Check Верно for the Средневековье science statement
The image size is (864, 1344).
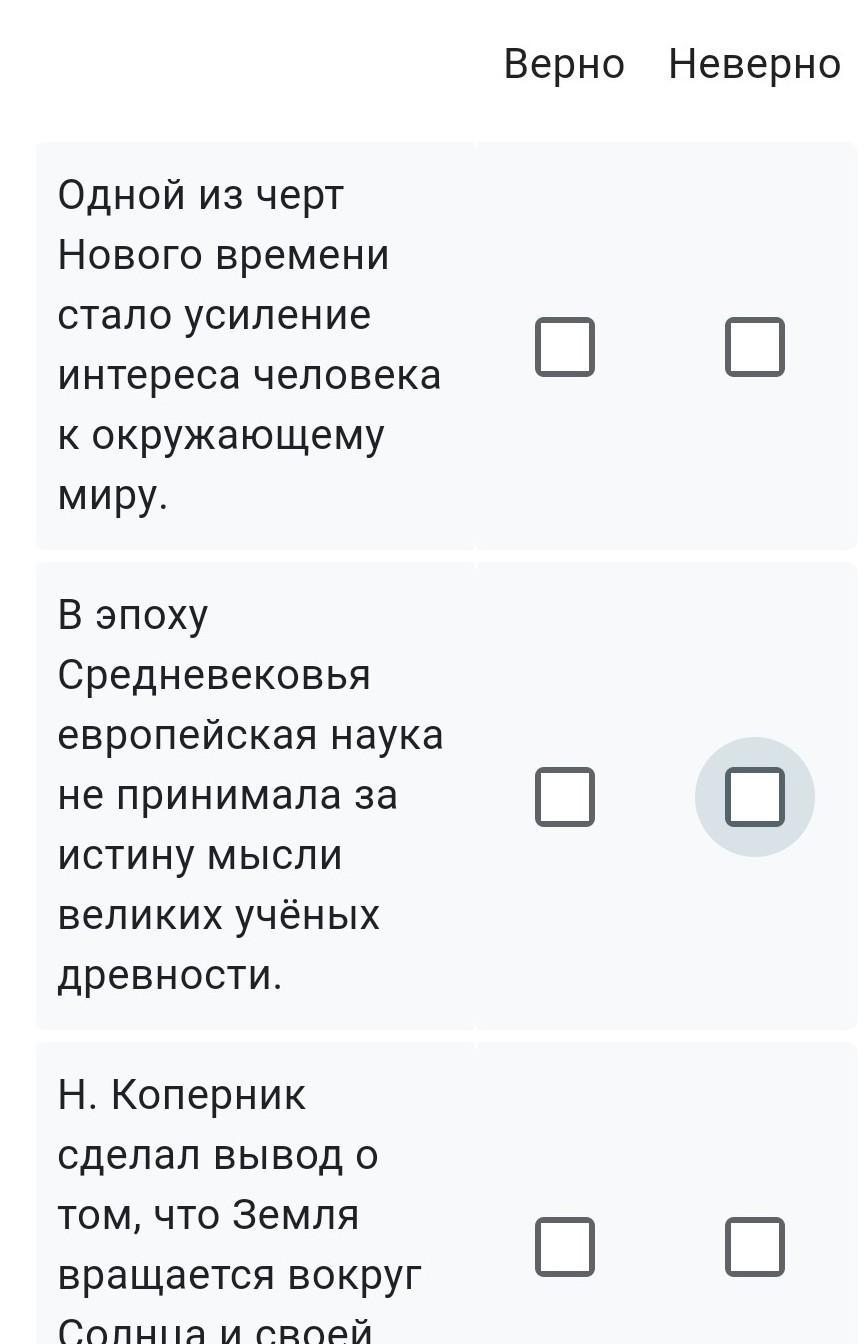pyautogui.click(x=565, y=797)
